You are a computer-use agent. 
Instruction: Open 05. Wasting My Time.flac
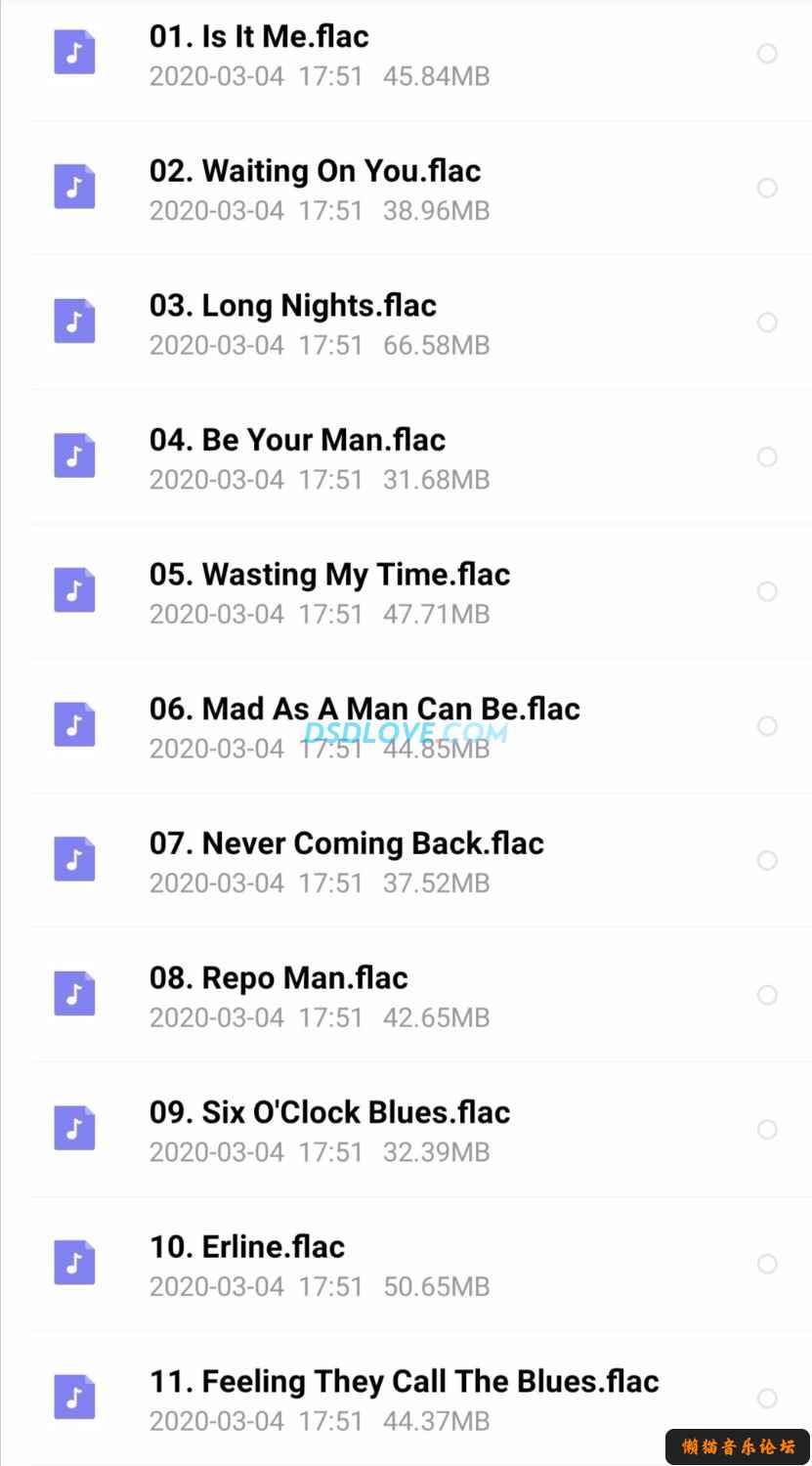coord(329,575)
